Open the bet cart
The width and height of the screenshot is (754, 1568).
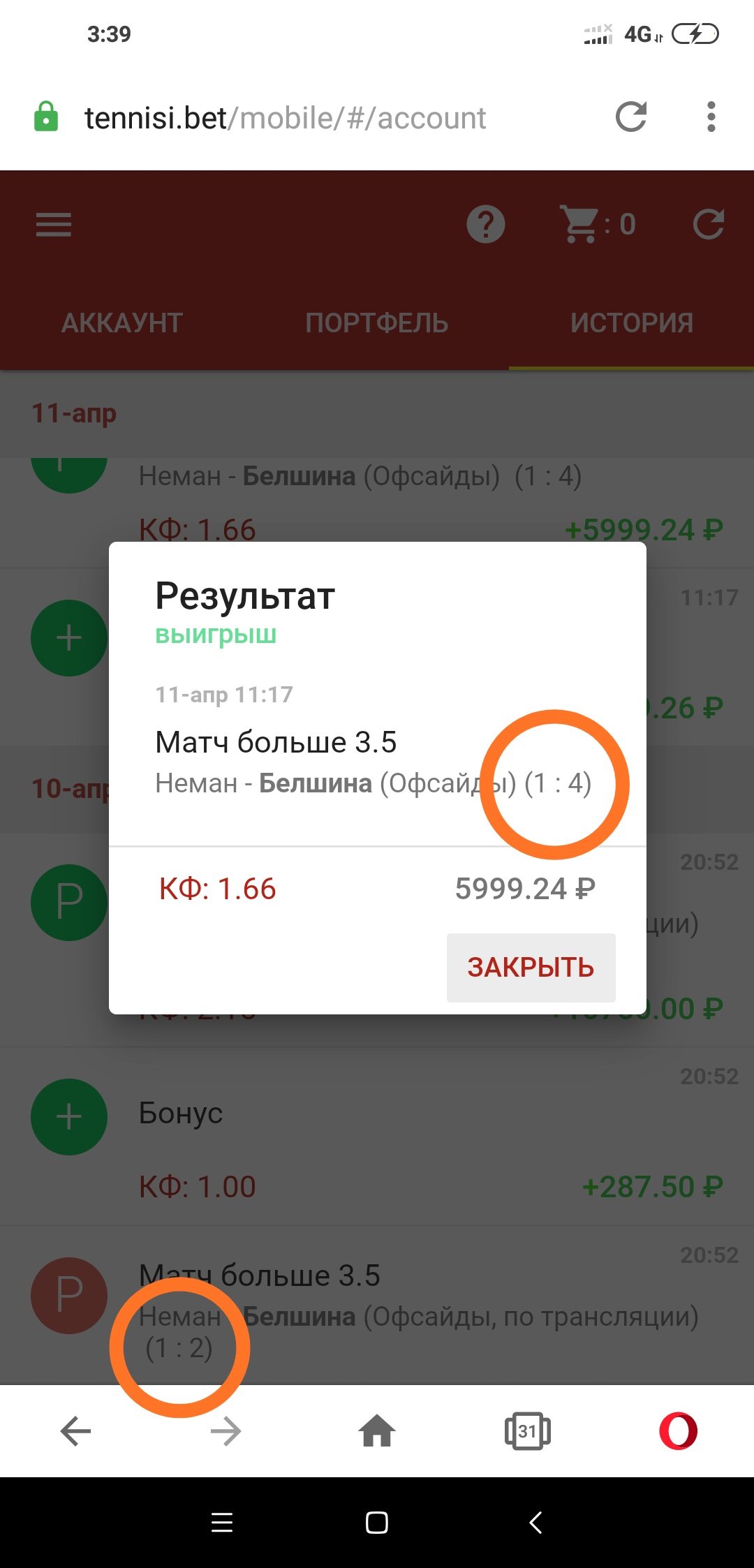click(x=597, y=225)
